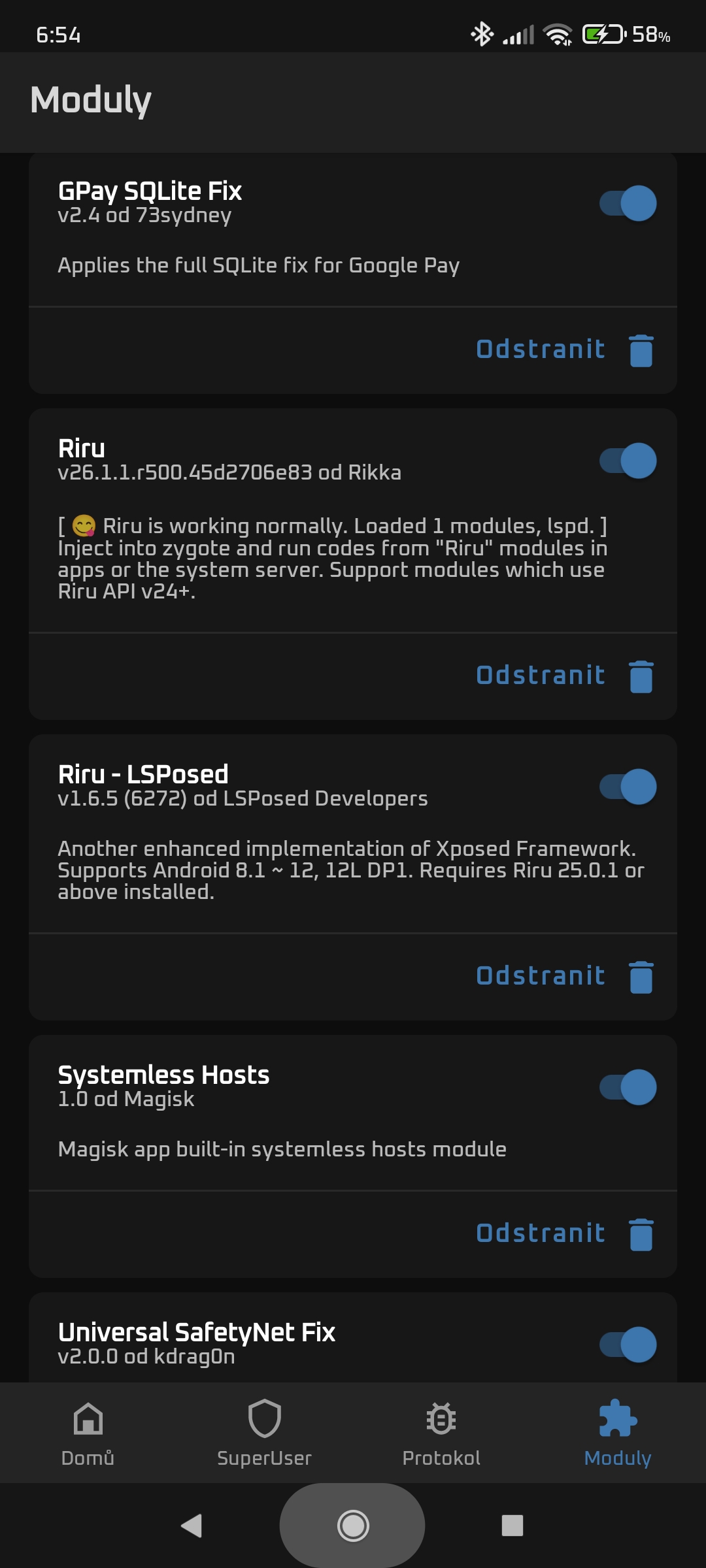This screenshot has height=1568, width=706.
Task: Tap the system back button
Action: click(192, 1526)
